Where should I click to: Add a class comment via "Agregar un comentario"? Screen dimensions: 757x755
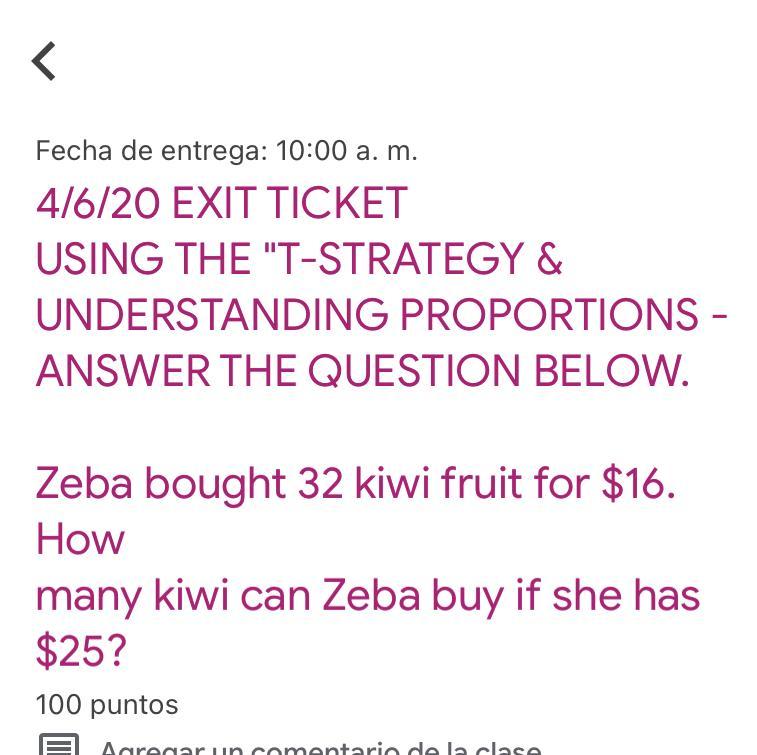tap(320, 746)
